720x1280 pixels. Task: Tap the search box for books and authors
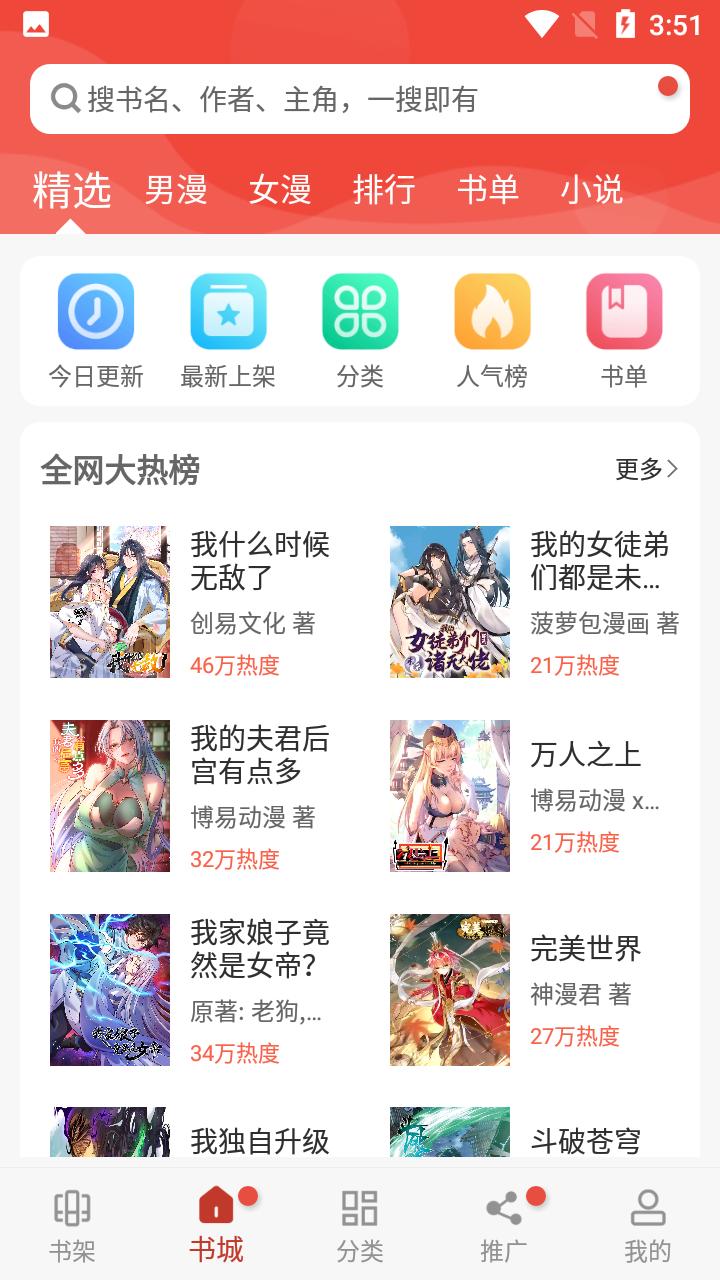(x=360, y=99)
